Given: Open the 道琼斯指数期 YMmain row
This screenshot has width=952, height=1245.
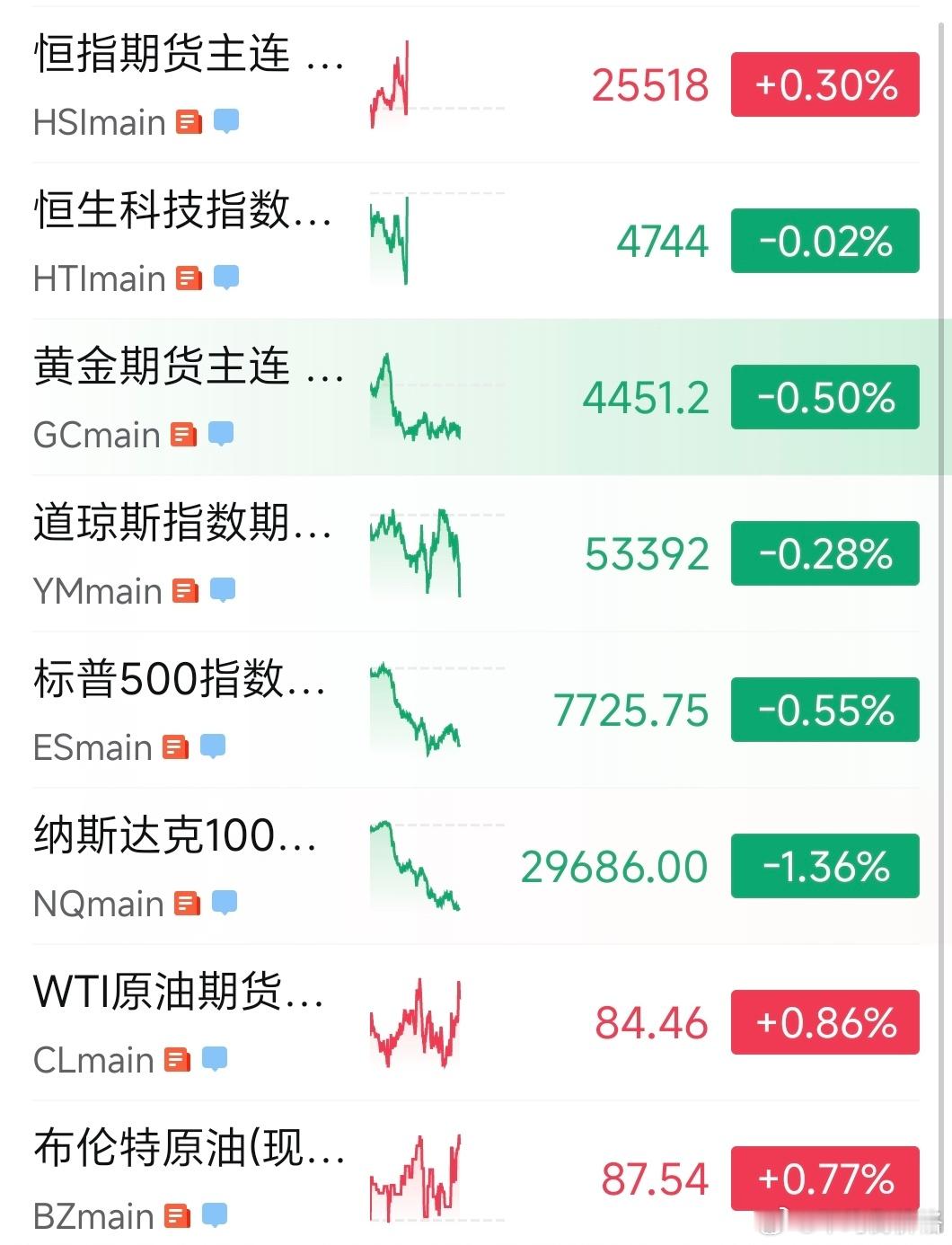Looking at the screenshot, I should tap(476, 553).
